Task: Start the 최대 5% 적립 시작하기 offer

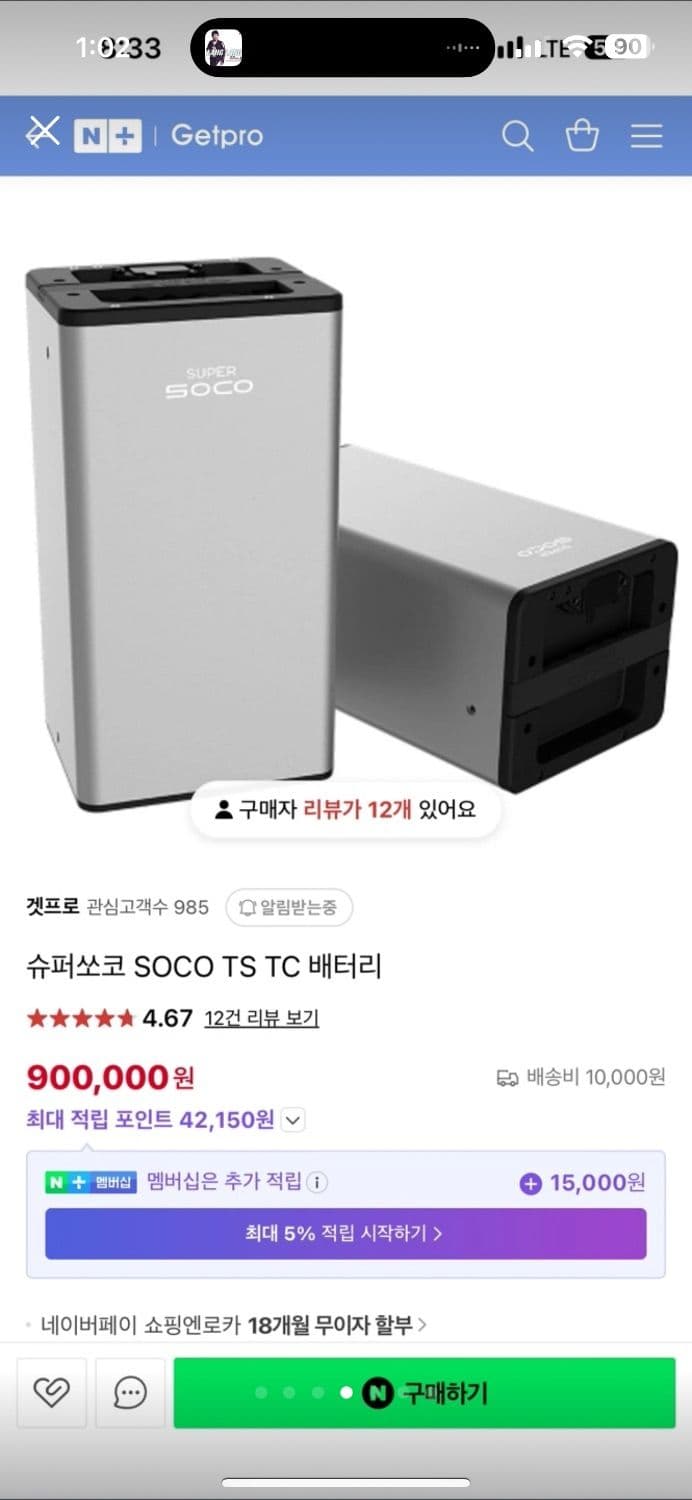Action: [345, 1233]
